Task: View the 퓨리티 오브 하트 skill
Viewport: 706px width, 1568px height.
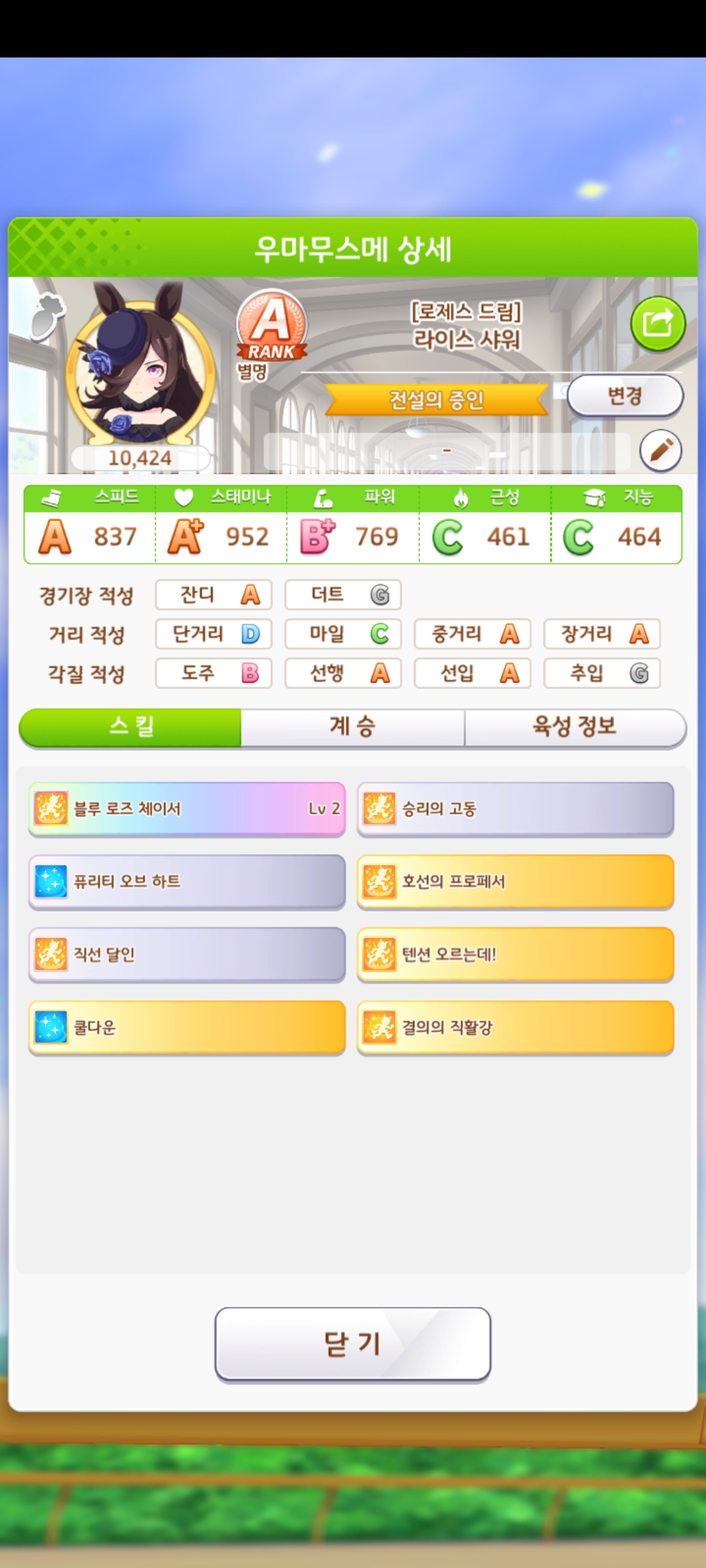Action: (x=187, y=881)
